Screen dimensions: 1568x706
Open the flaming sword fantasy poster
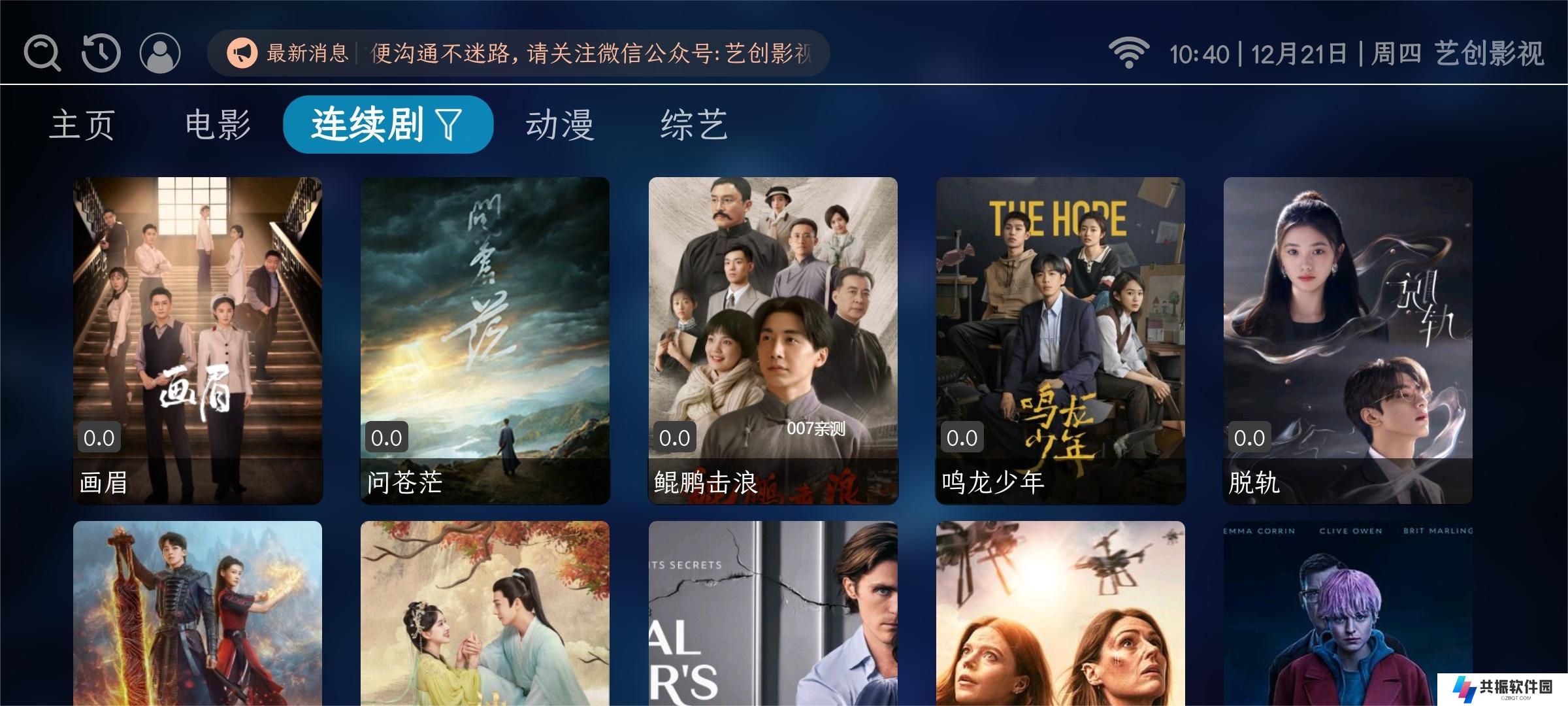tap(197, 613)
